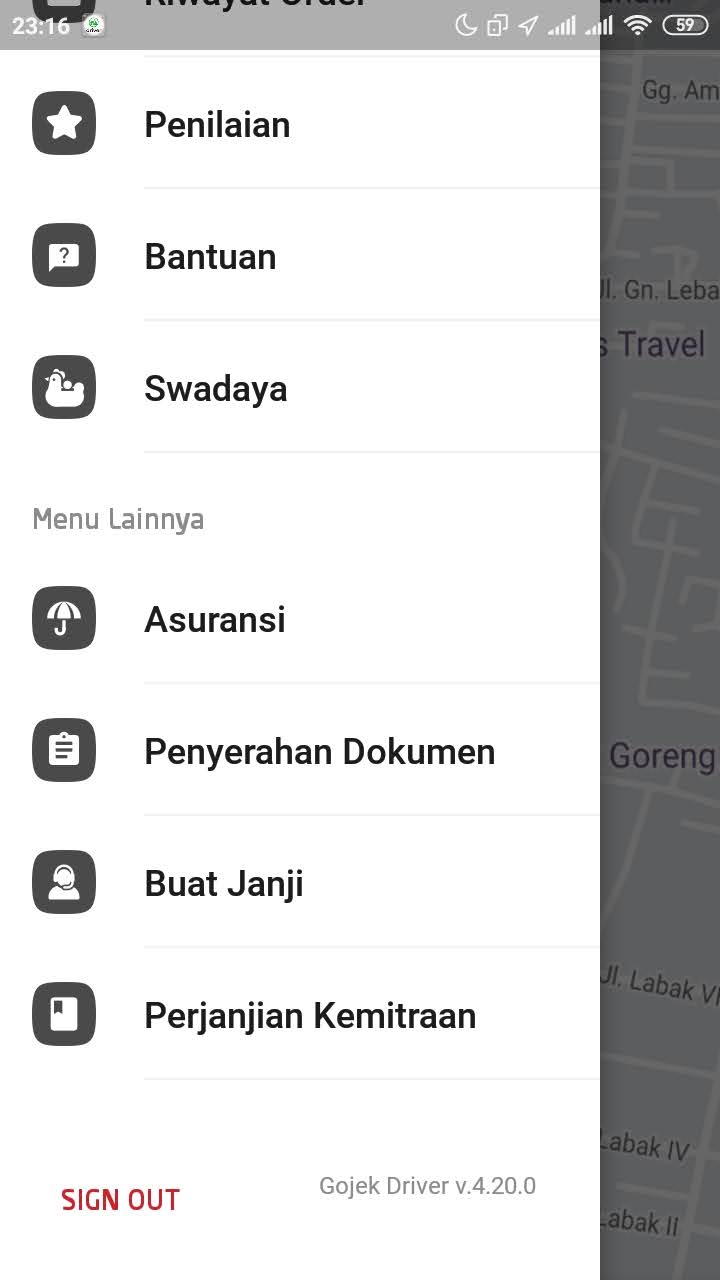
Task: Select Asuransi under Menu Lainnya
Action: [x=214, y=618]
